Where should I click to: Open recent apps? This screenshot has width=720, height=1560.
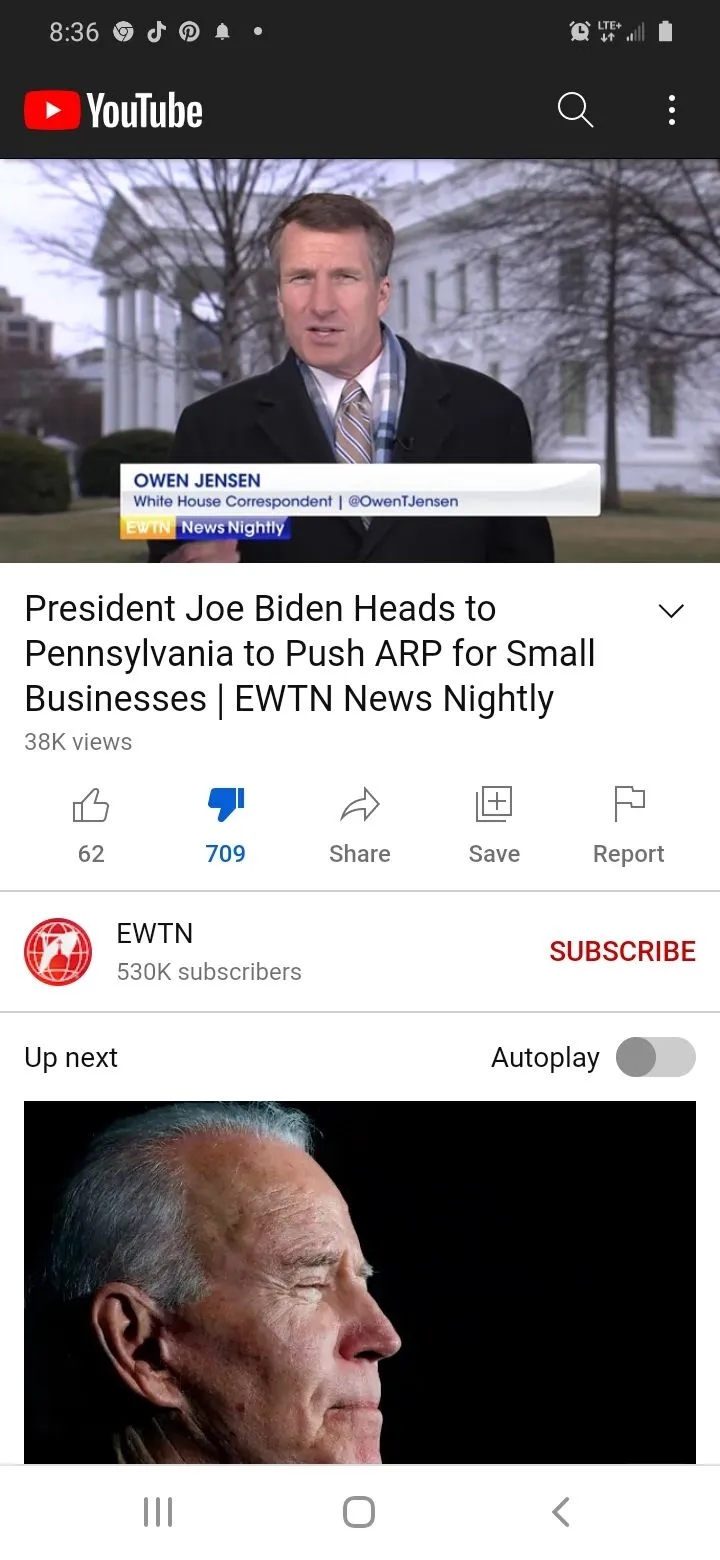(158, 1511)
